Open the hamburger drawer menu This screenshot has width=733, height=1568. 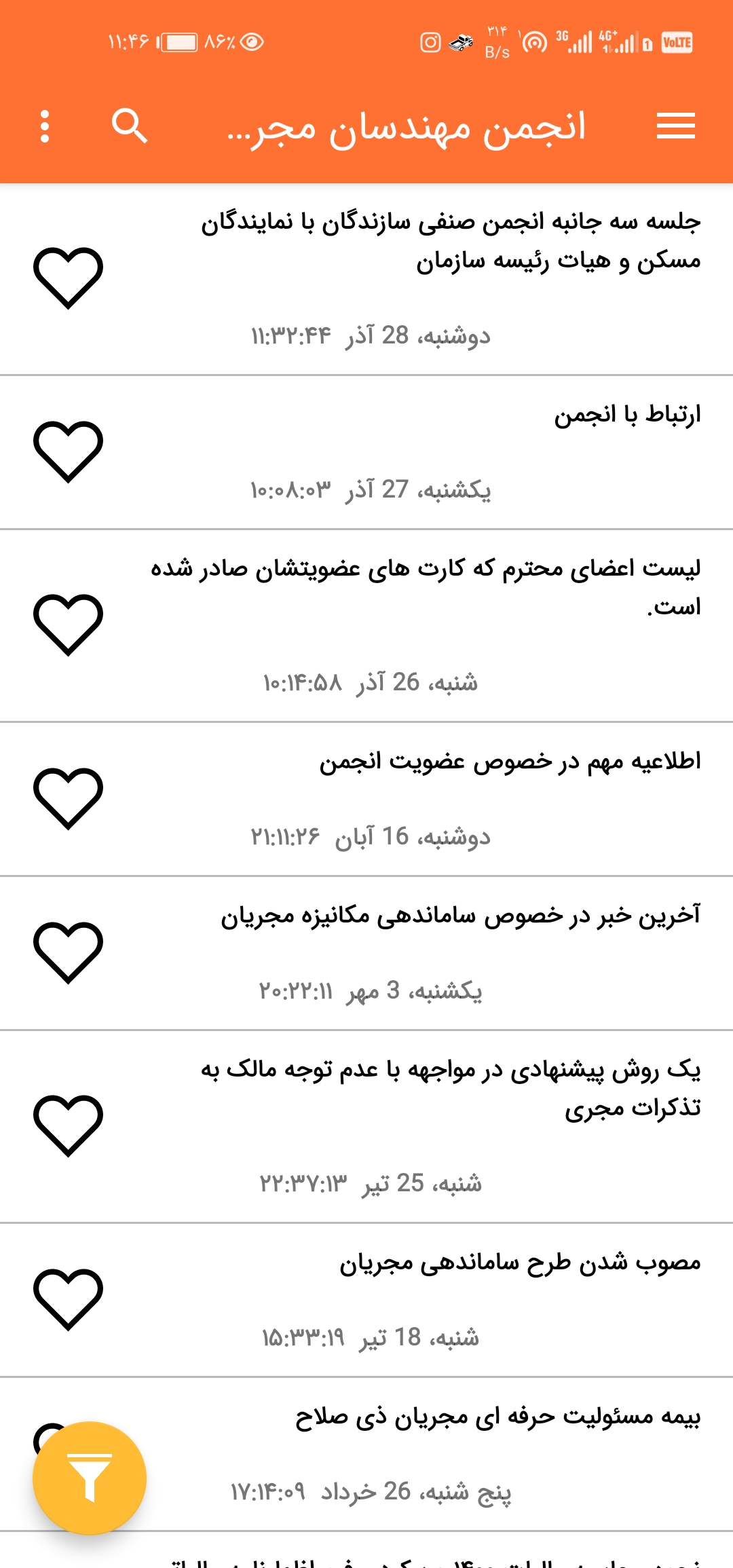(x=675, y=126)
